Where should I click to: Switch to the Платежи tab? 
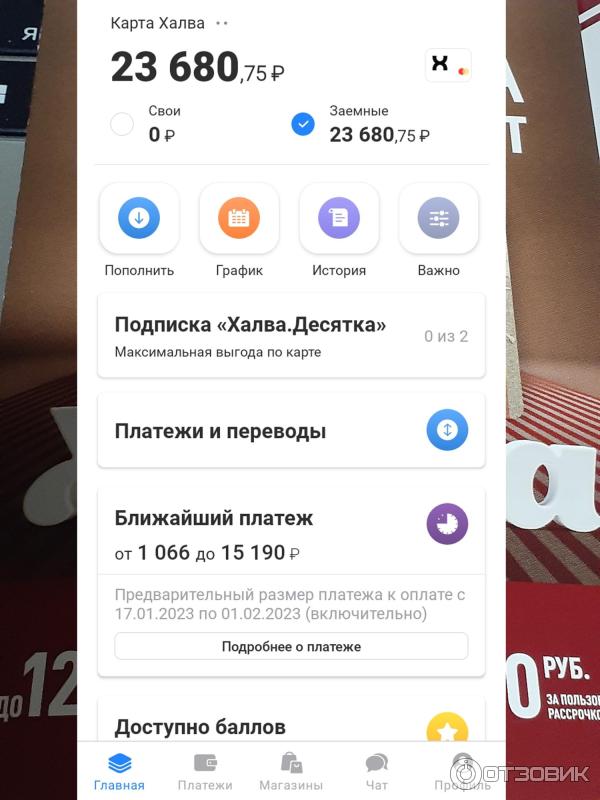(x=205, y=772)
